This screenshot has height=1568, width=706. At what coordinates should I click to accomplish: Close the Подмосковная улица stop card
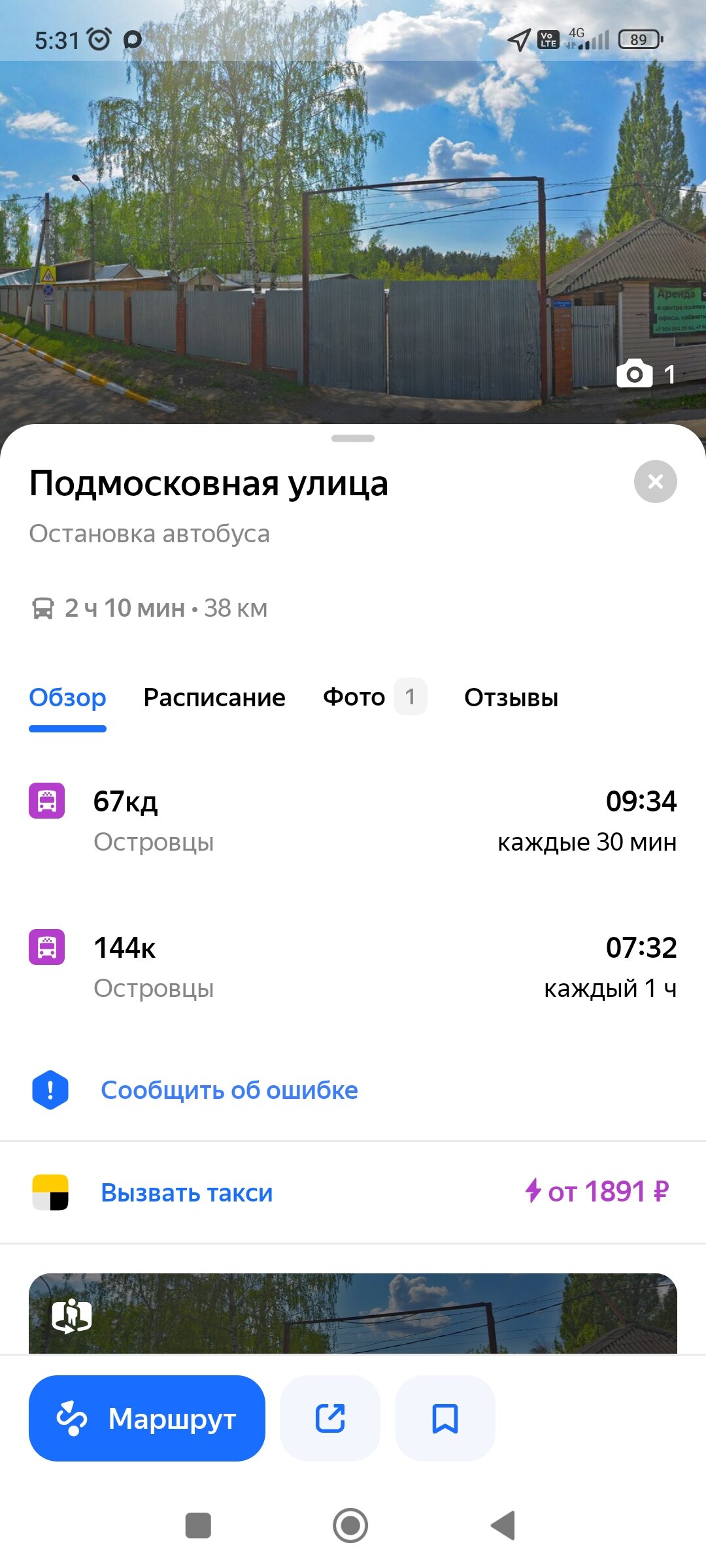tap(655, 482)
